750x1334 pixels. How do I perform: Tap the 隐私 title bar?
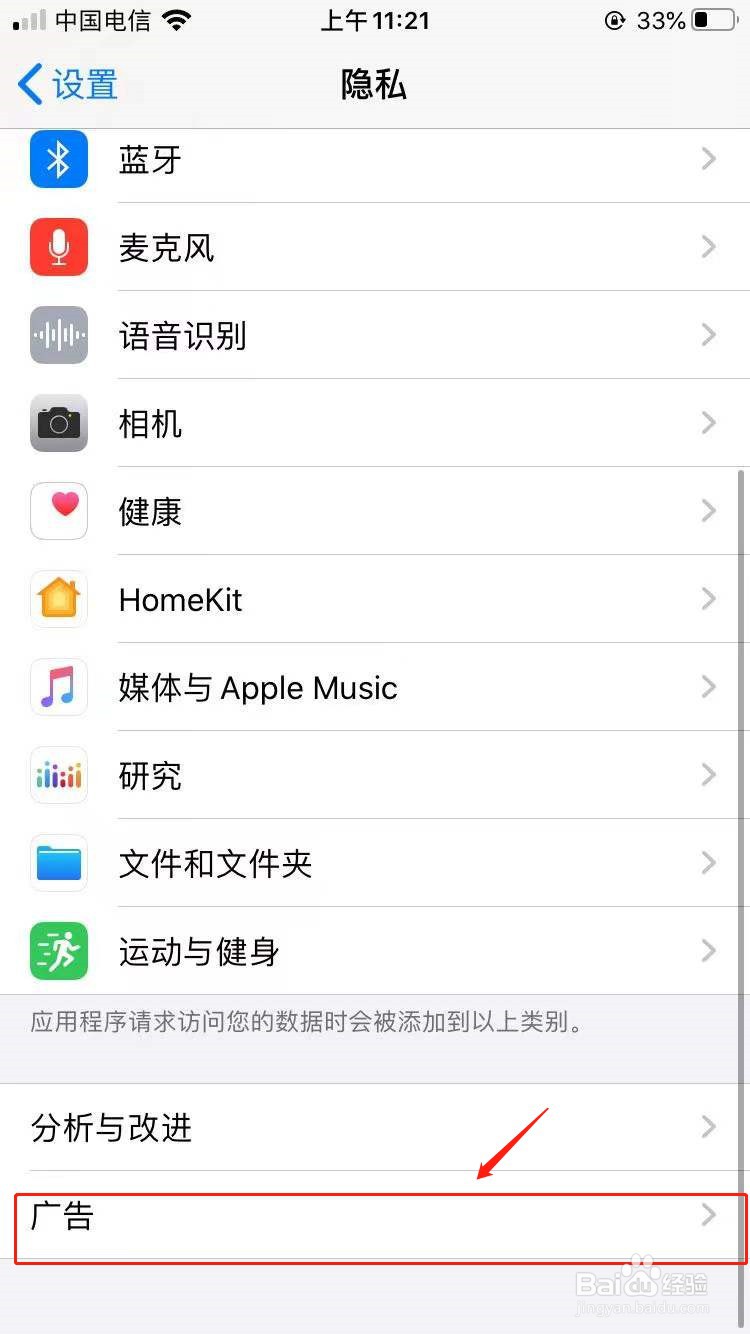click(375, 85)
